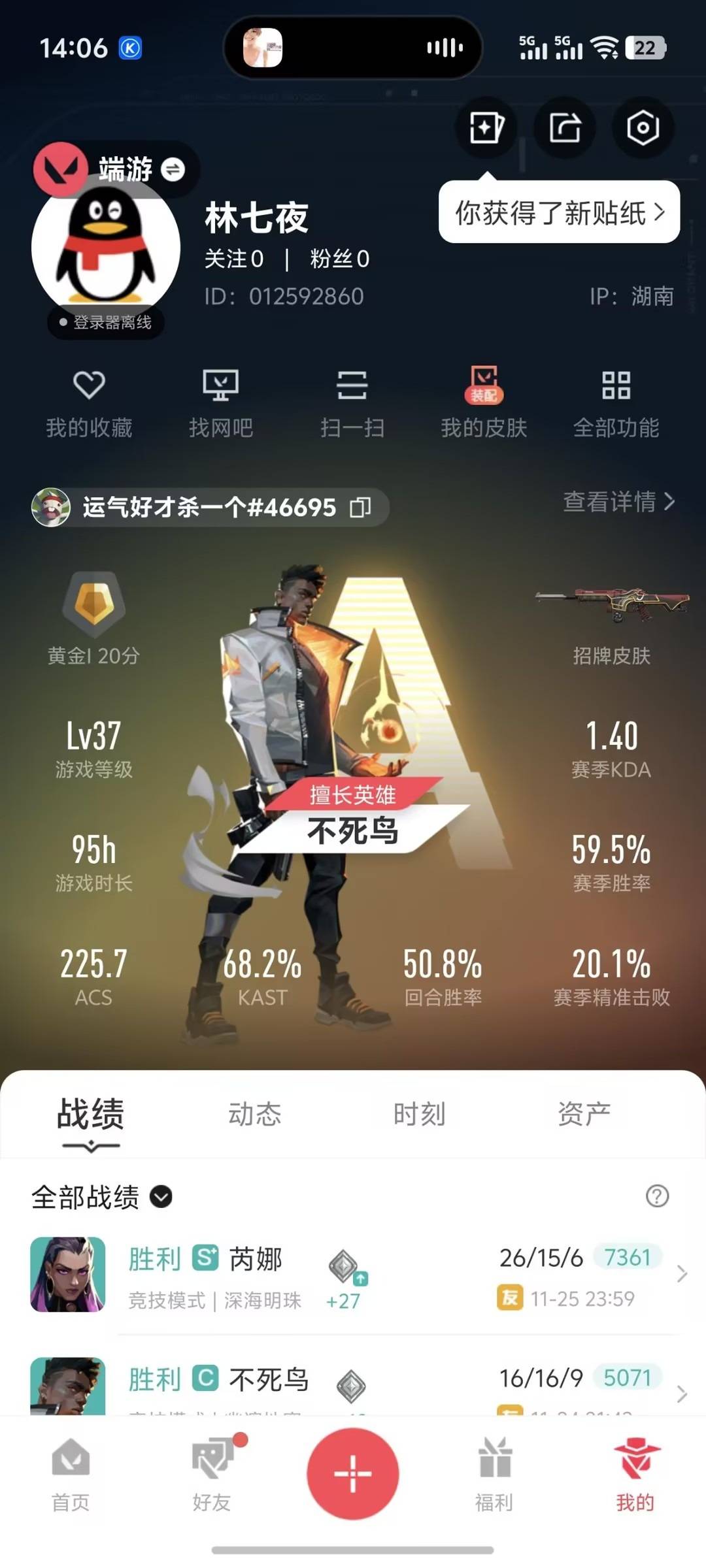Image resolution: width=706 pixels, height=1568 pixels.
Task: Tap the sticker card icon top right
Action: [x=485, y=128]
